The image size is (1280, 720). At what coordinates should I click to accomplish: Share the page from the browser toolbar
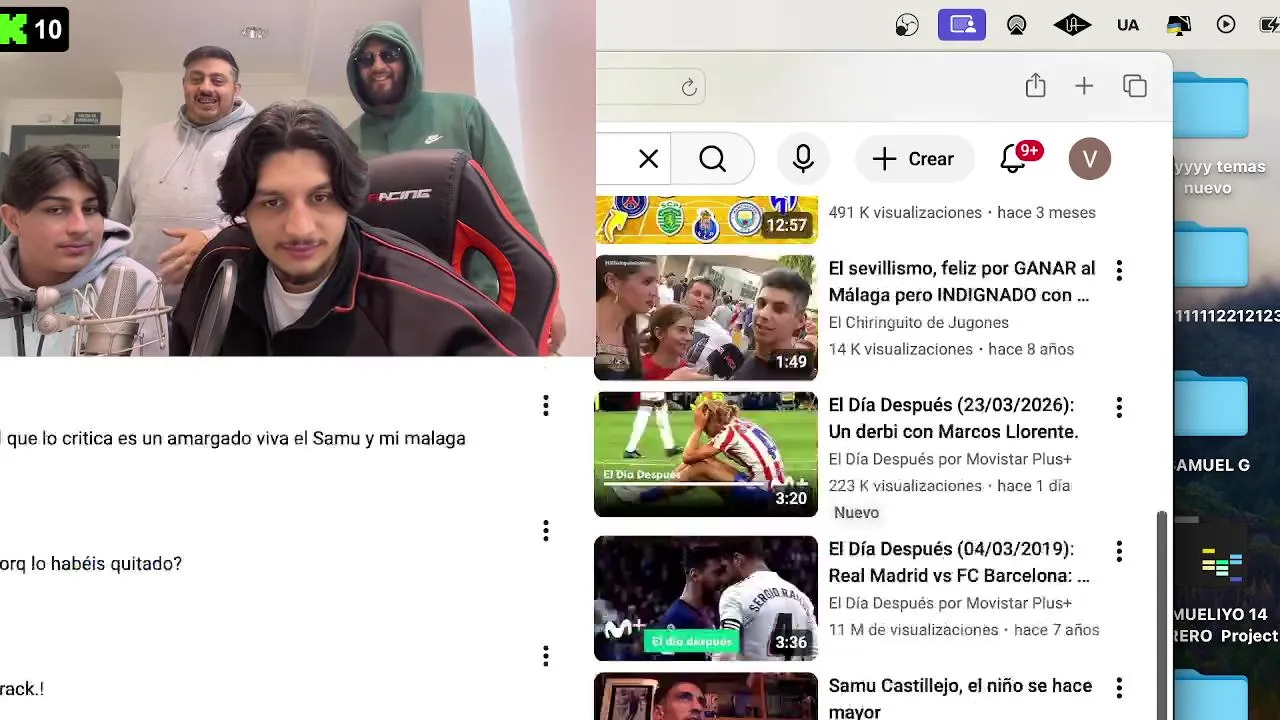(1035, 86)
